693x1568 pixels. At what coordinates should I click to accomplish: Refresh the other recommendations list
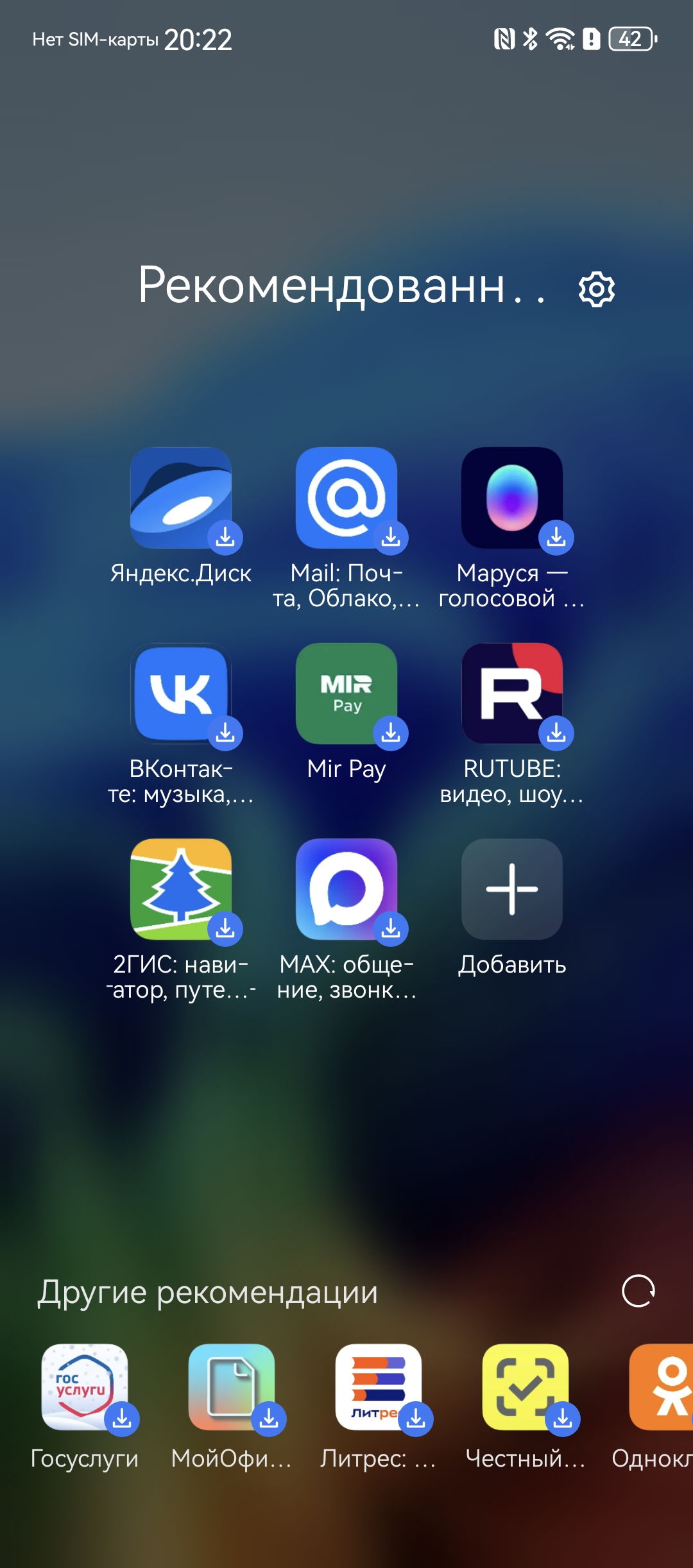[x=638, y=1291]
